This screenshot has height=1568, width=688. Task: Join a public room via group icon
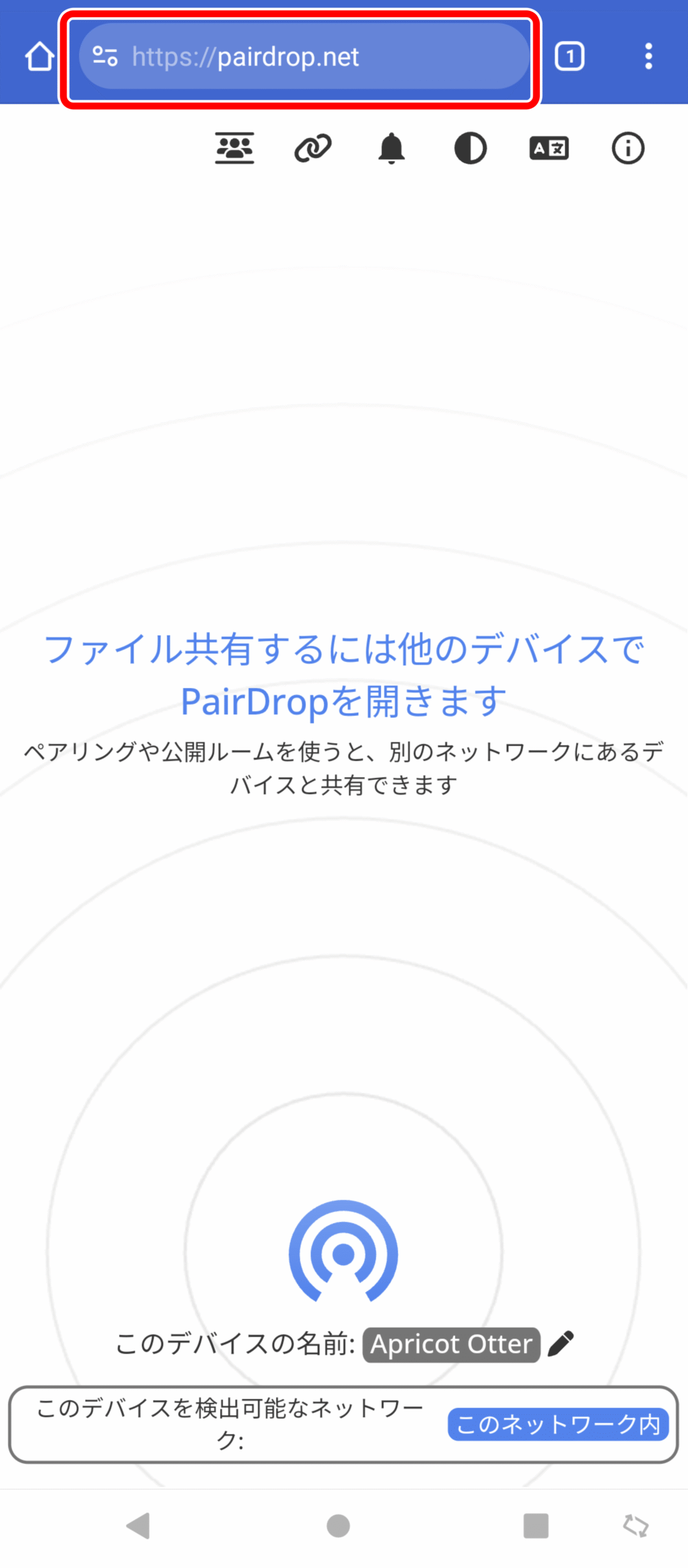(234, 148)
